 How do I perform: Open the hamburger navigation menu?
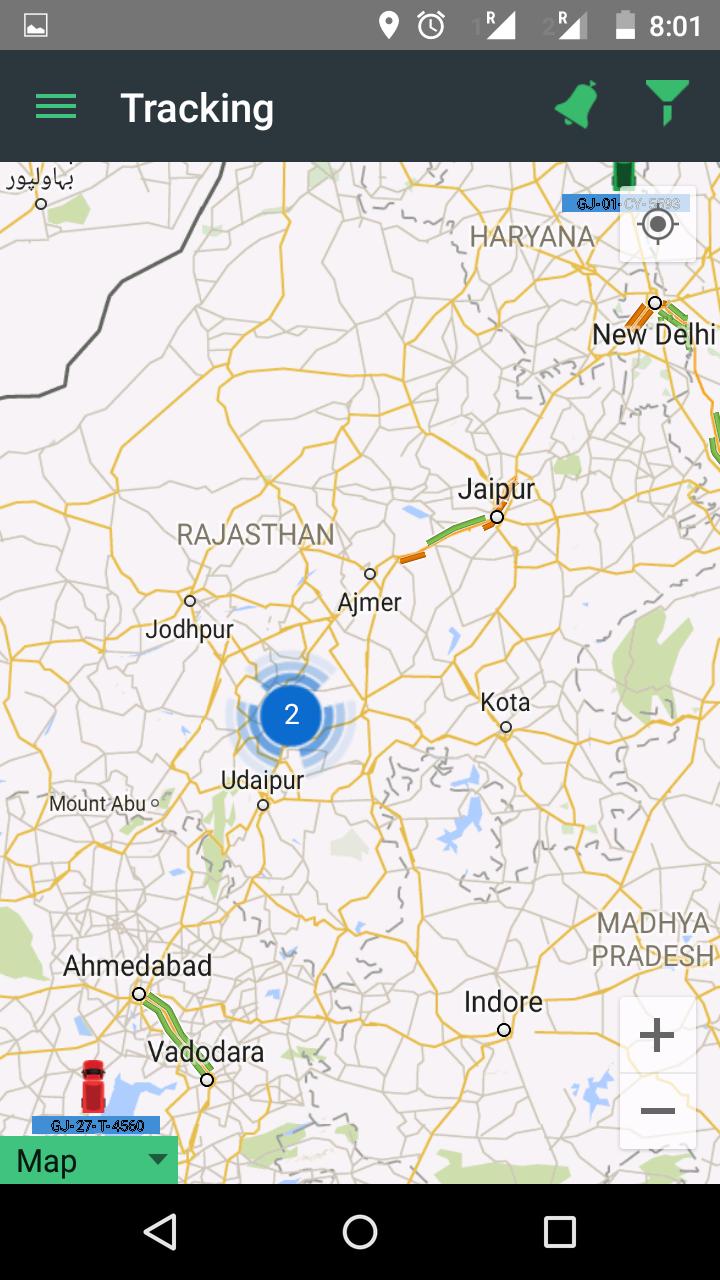click(x=56, y=107)
